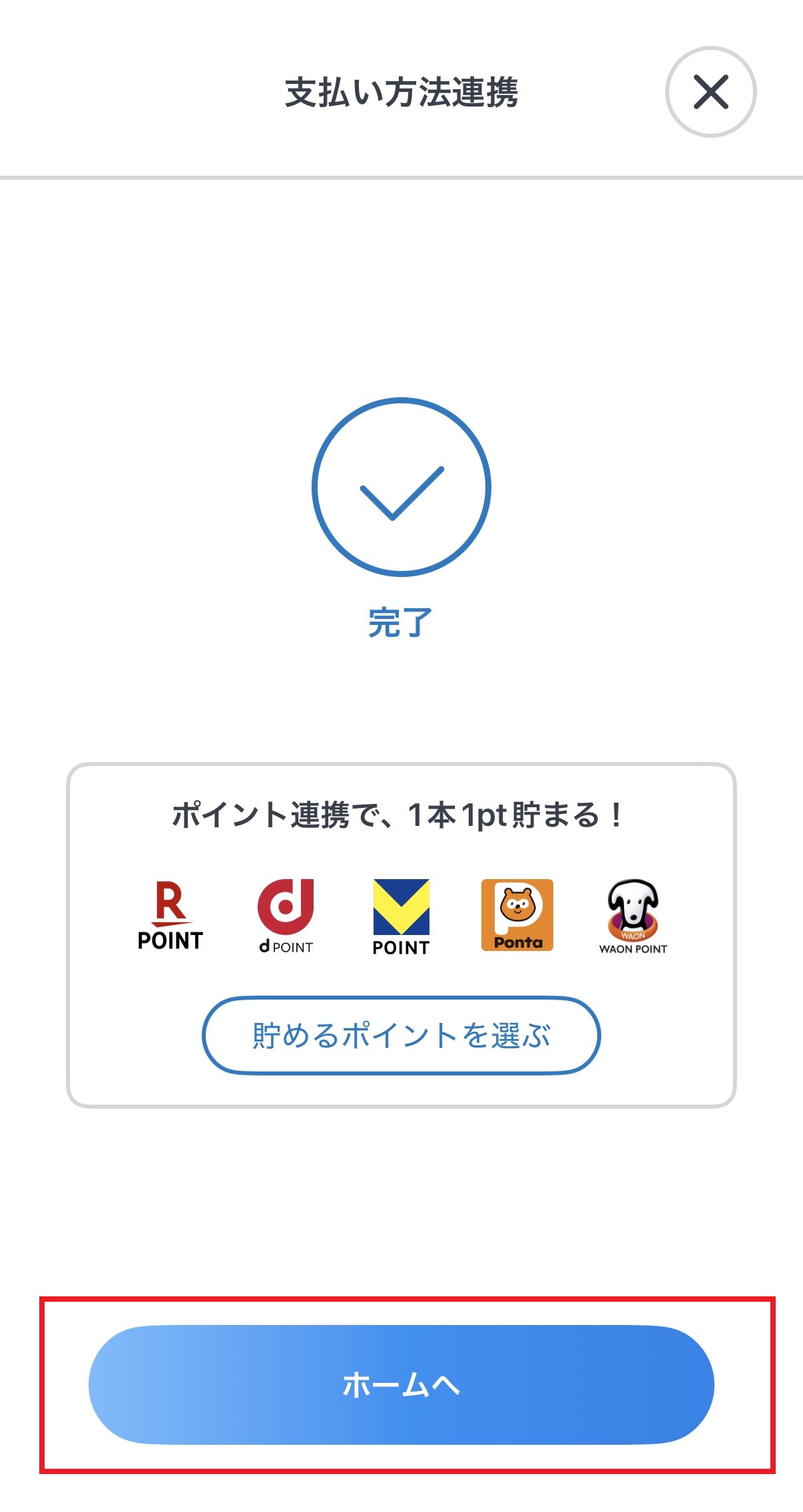Tap the 貯めるポイントを選ぶ button
This screenshot has height=1512, width=803.
[x=401, y=1035]
